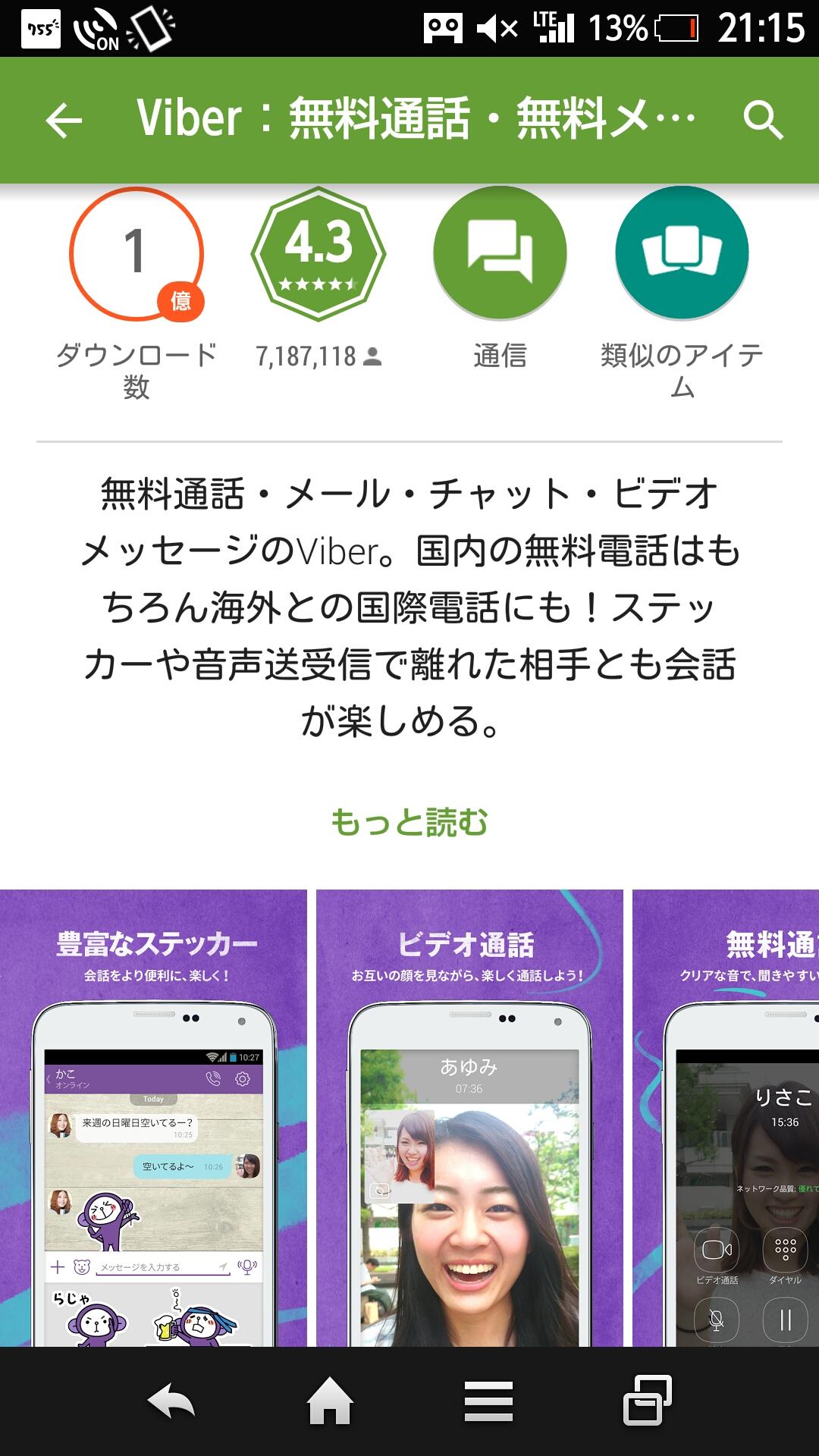Open search from the Play Store toolbar
The width and height of the screenshot is (819, 1456).
[x=761, y=120]
